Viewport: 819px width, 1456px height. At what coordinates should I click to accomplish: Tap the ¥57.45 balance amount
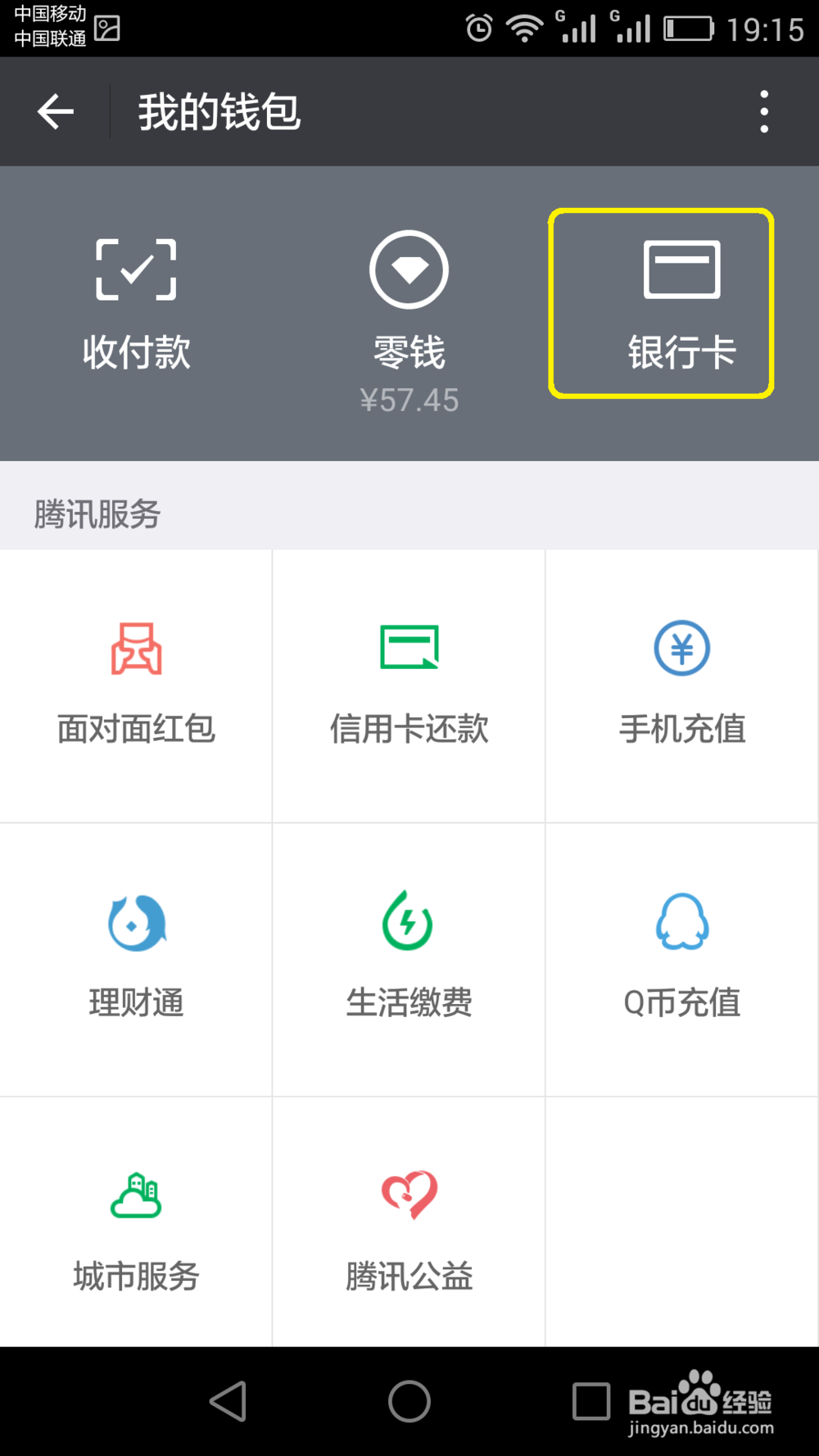pos(409,400)
